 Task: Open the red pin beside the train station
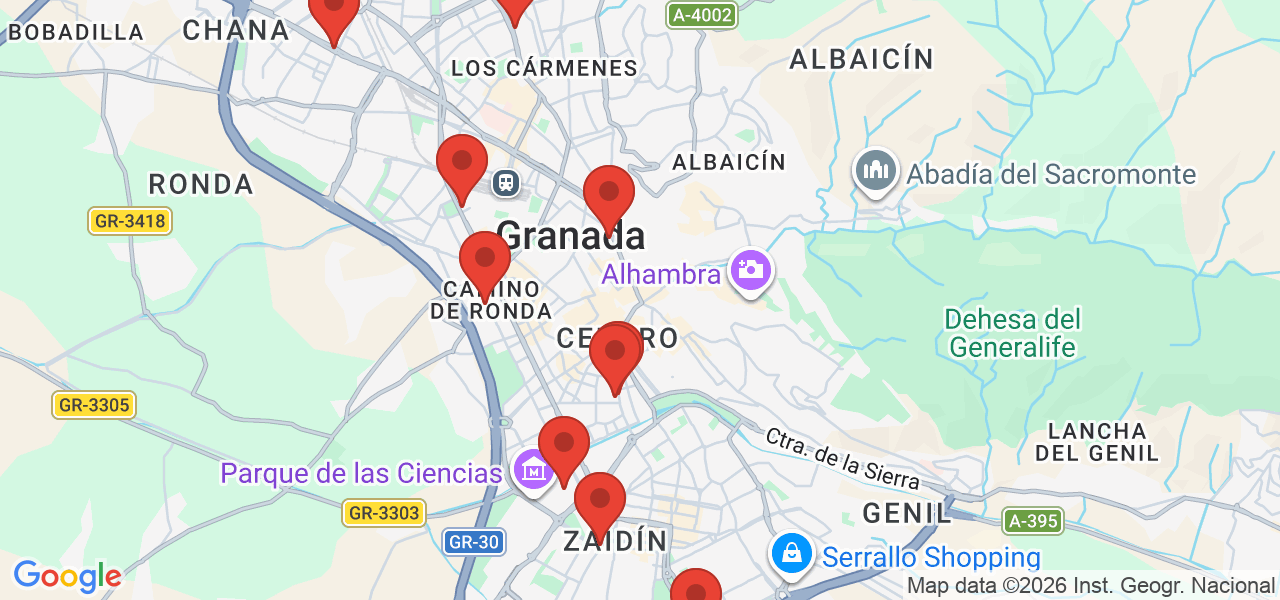[x=462, y=162]
